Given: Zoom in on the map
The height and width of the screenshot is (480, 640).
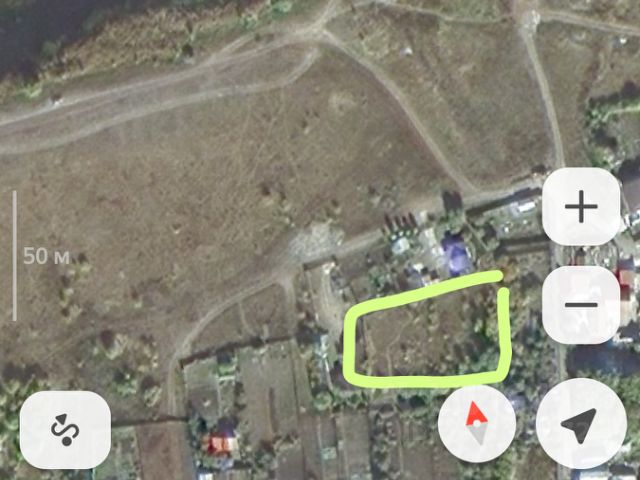Looking at the screenshot, I should click(581, 208).
